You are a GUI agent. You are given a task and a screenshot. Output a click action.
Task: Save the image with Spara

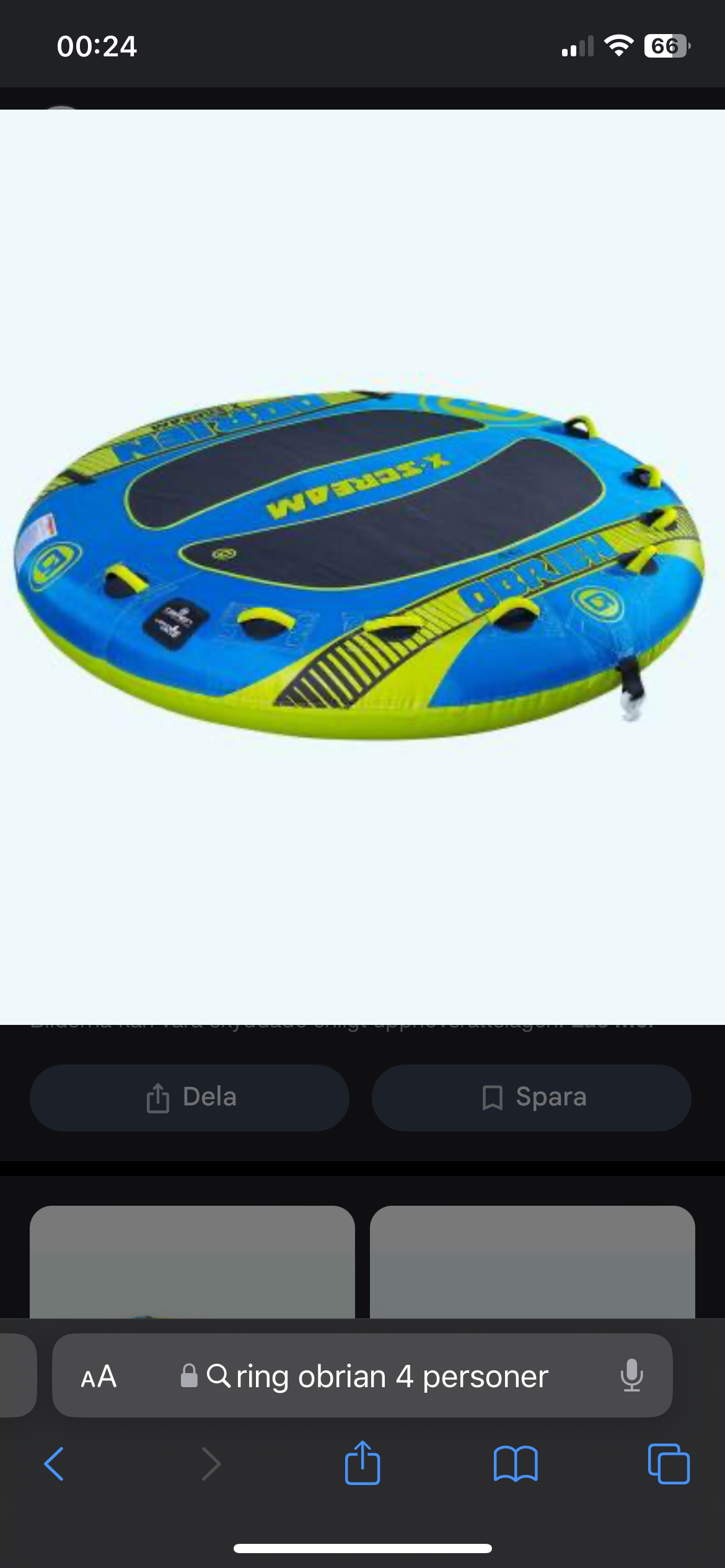[532, 1097]
